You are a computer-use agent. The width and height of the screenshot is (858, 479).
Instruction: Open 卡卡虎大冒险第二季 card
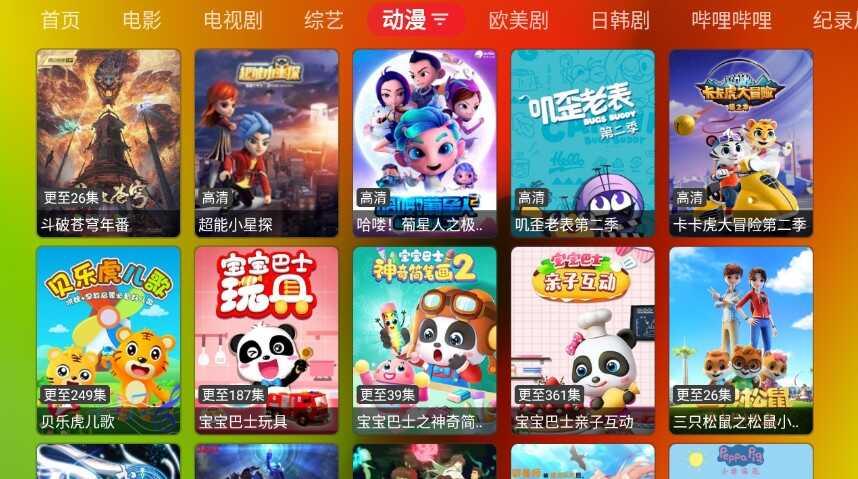740,142
